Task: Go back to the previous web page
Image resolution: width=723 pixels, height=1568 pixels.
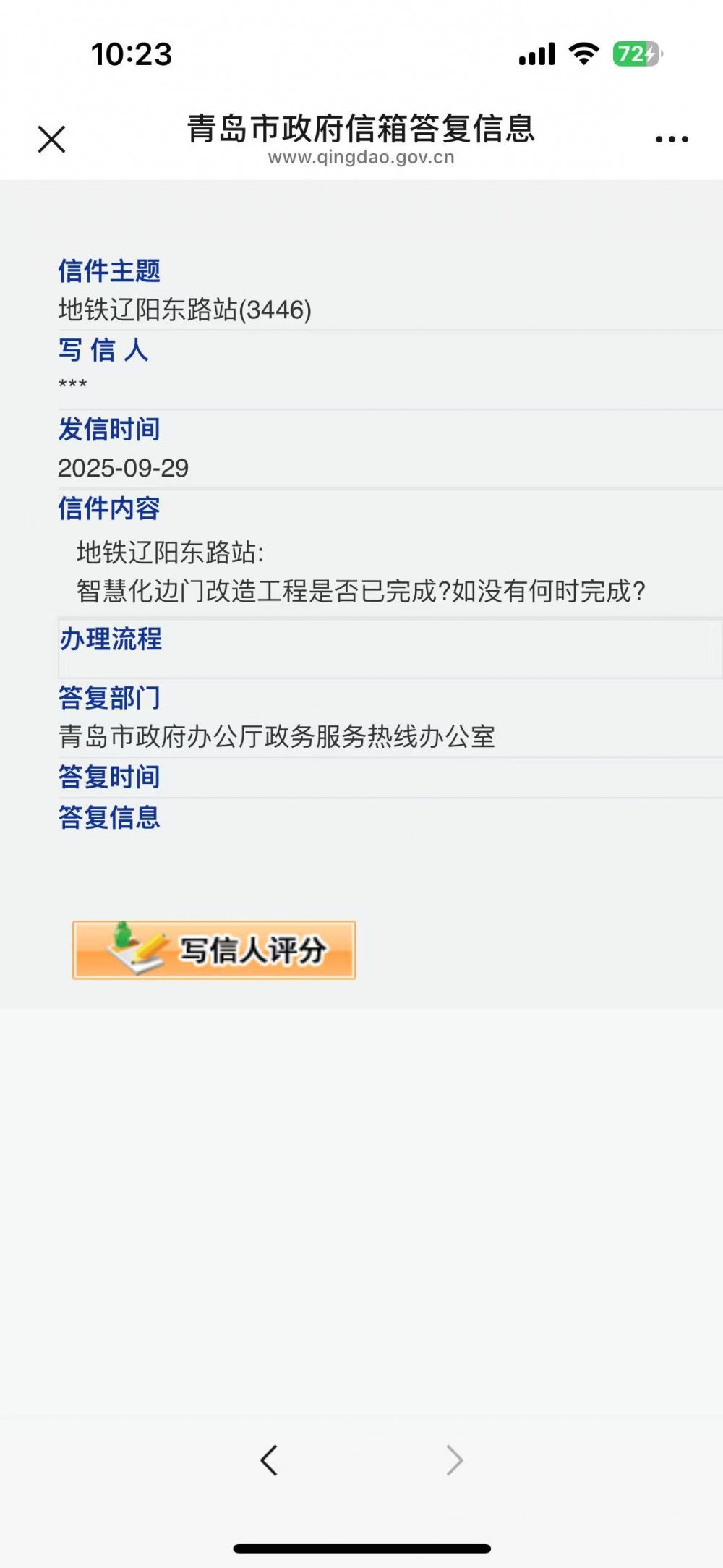Action: coord(269,1460)
